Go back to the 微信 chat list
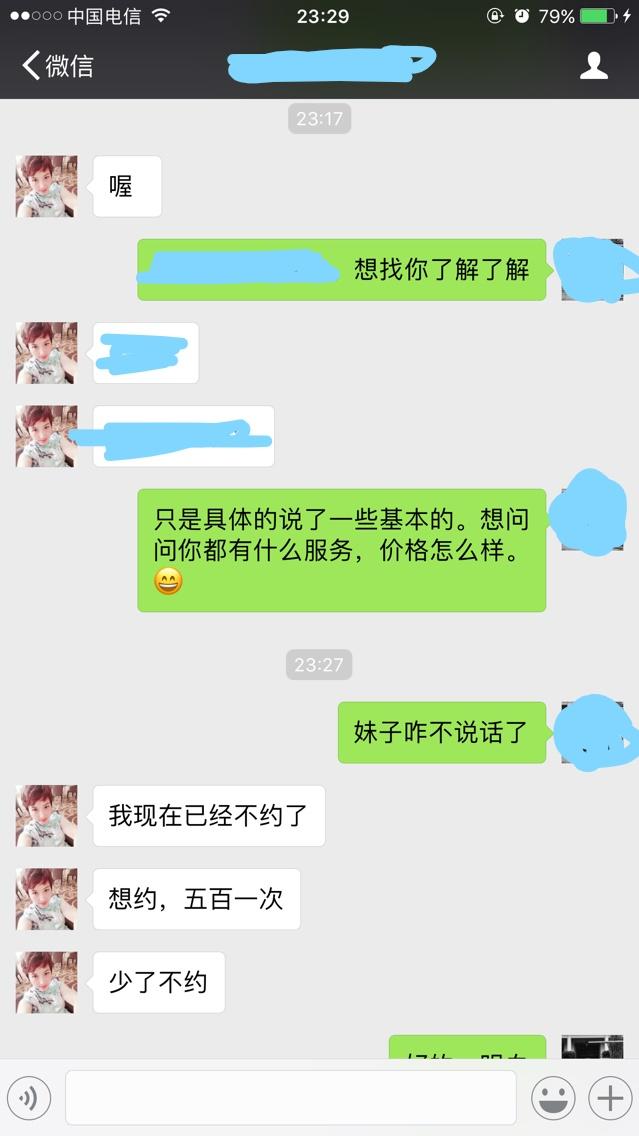The width and height of the screenshot is (639, 1136). [x=57, y=66]
